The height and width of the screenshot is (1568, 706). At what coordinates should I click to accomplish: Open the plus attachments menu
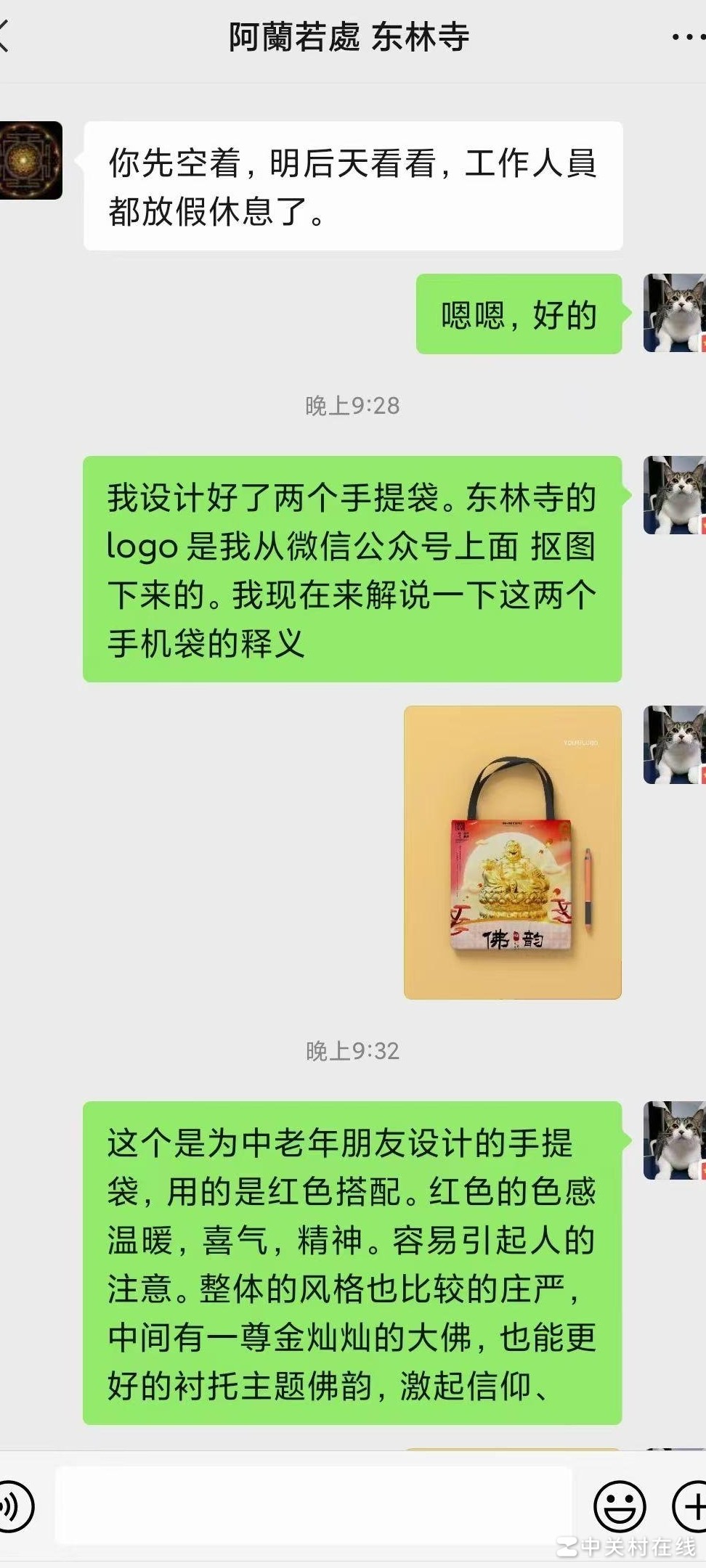690,1506
